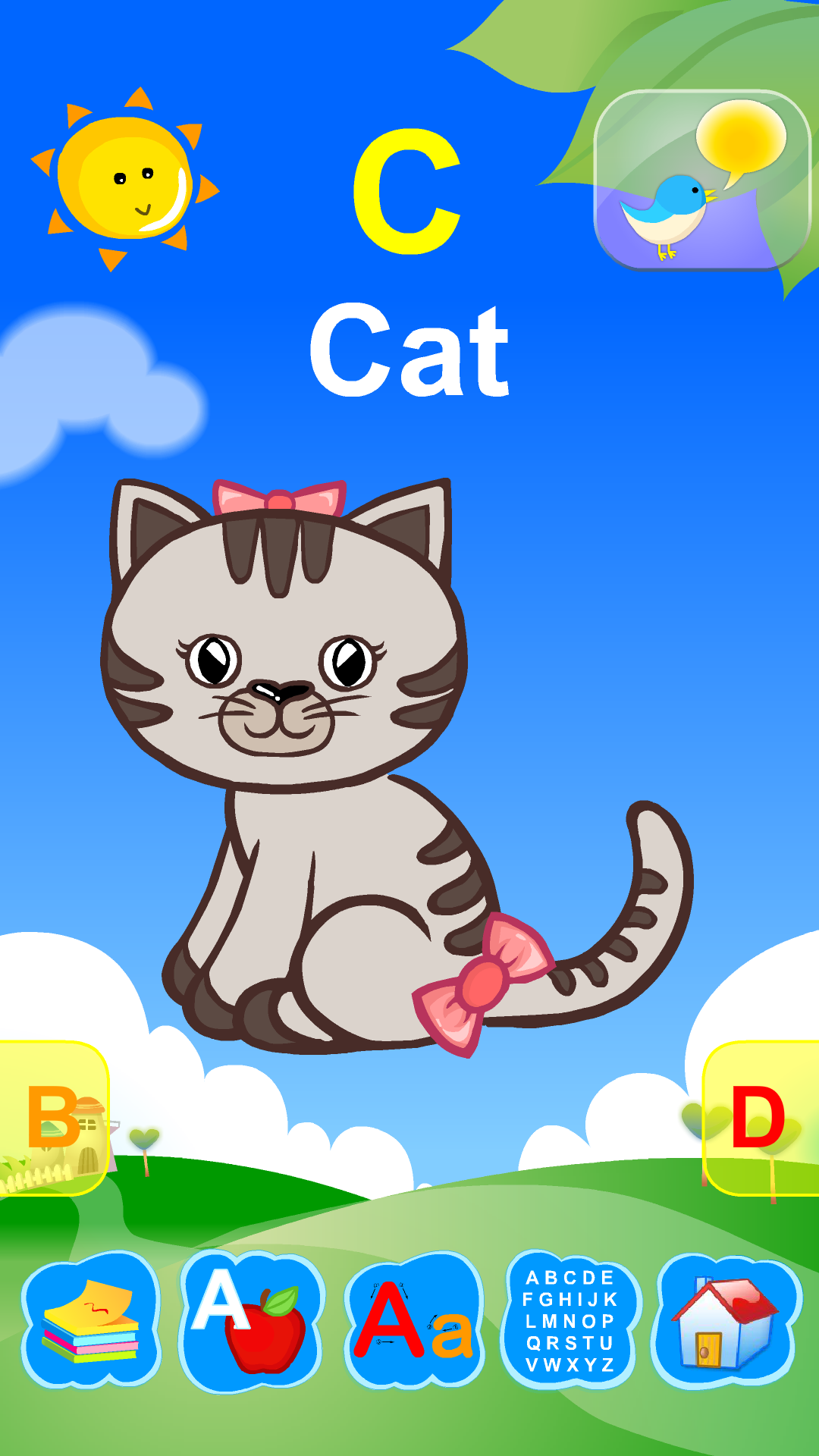The image size is (819, 1456).
Task: Open the stacked books icon
Action: coord(91,1321)
